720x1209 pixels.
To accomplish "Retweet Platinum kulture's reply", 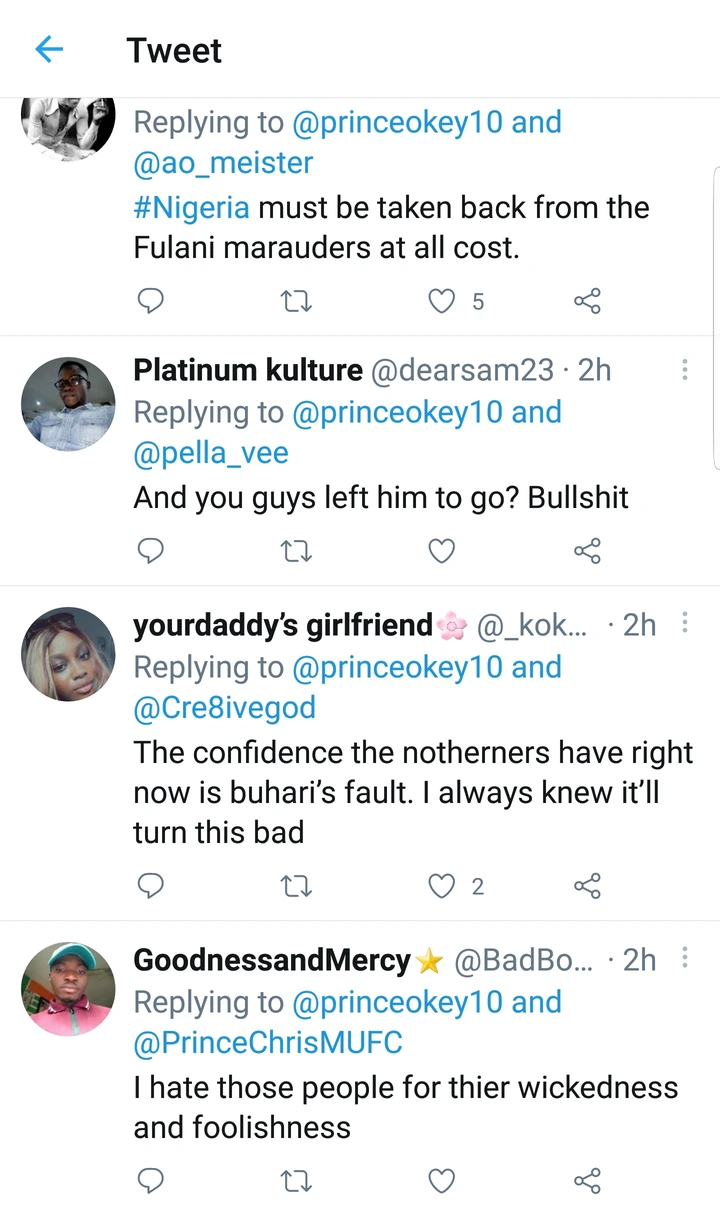I will 296,550.
